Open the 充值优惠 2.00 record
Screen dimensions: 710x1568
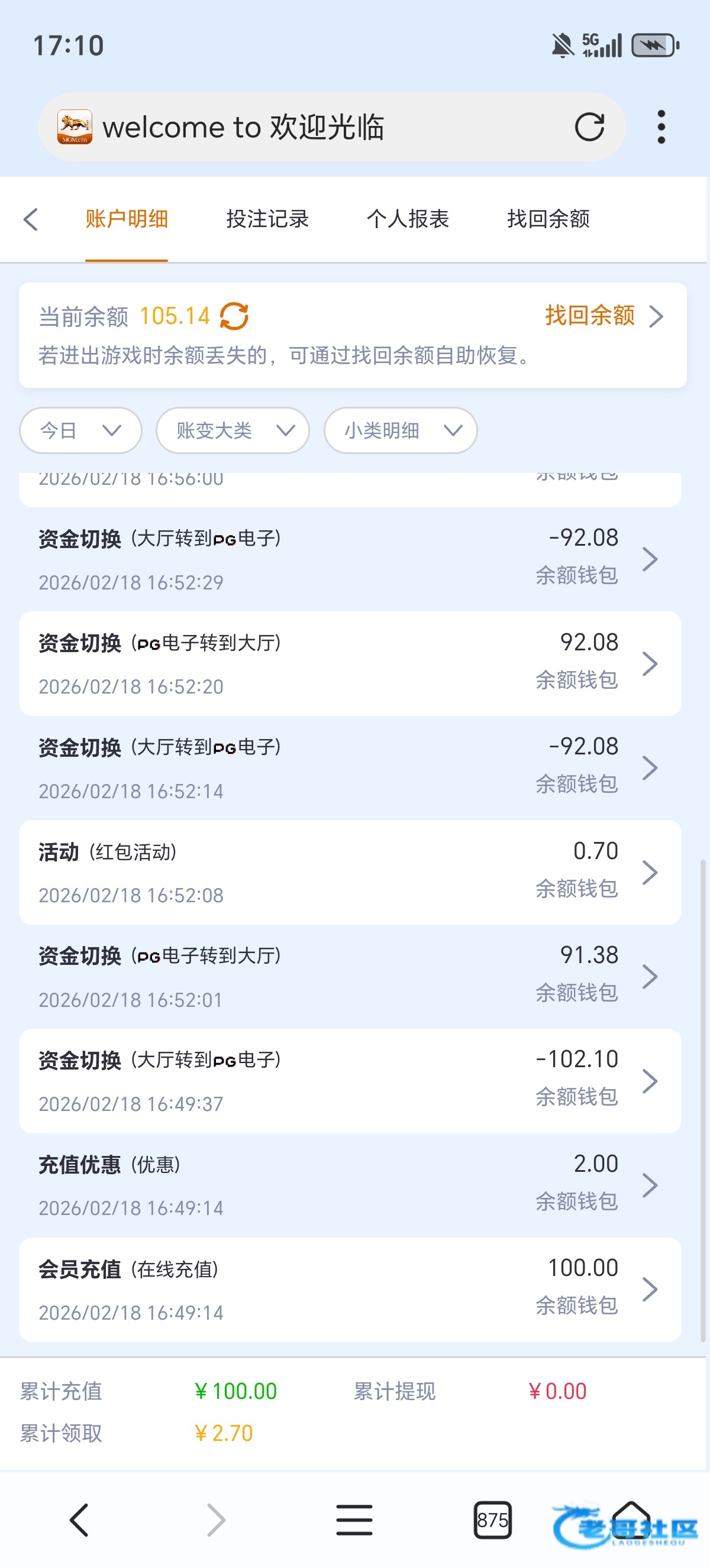[350, 1185]
